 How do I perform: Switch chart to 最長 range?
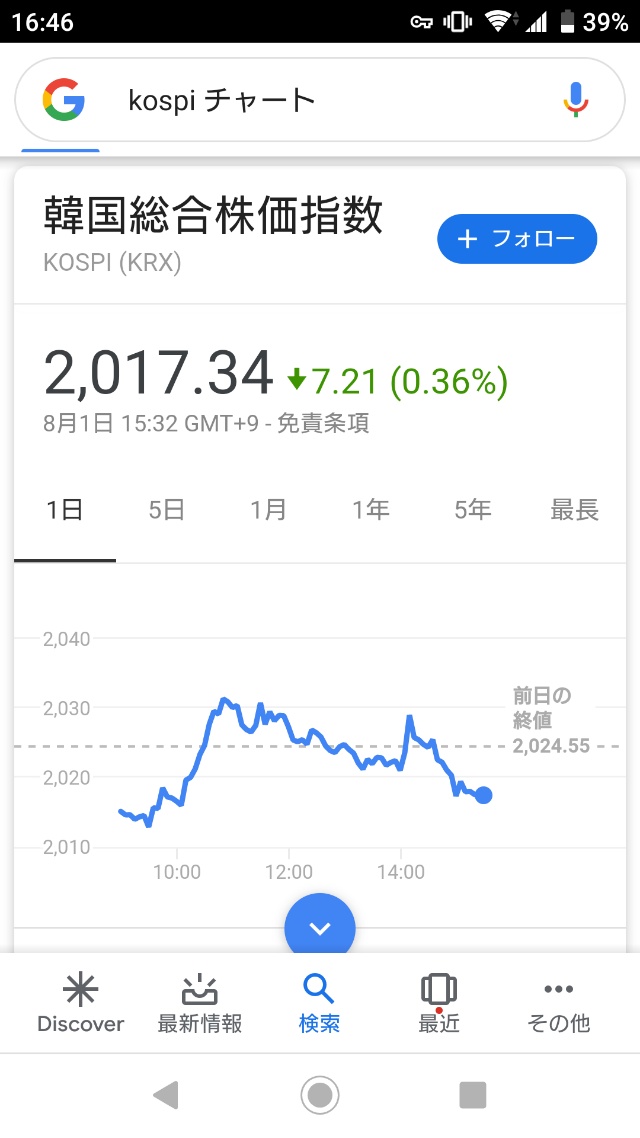click(x=574, y=510)
